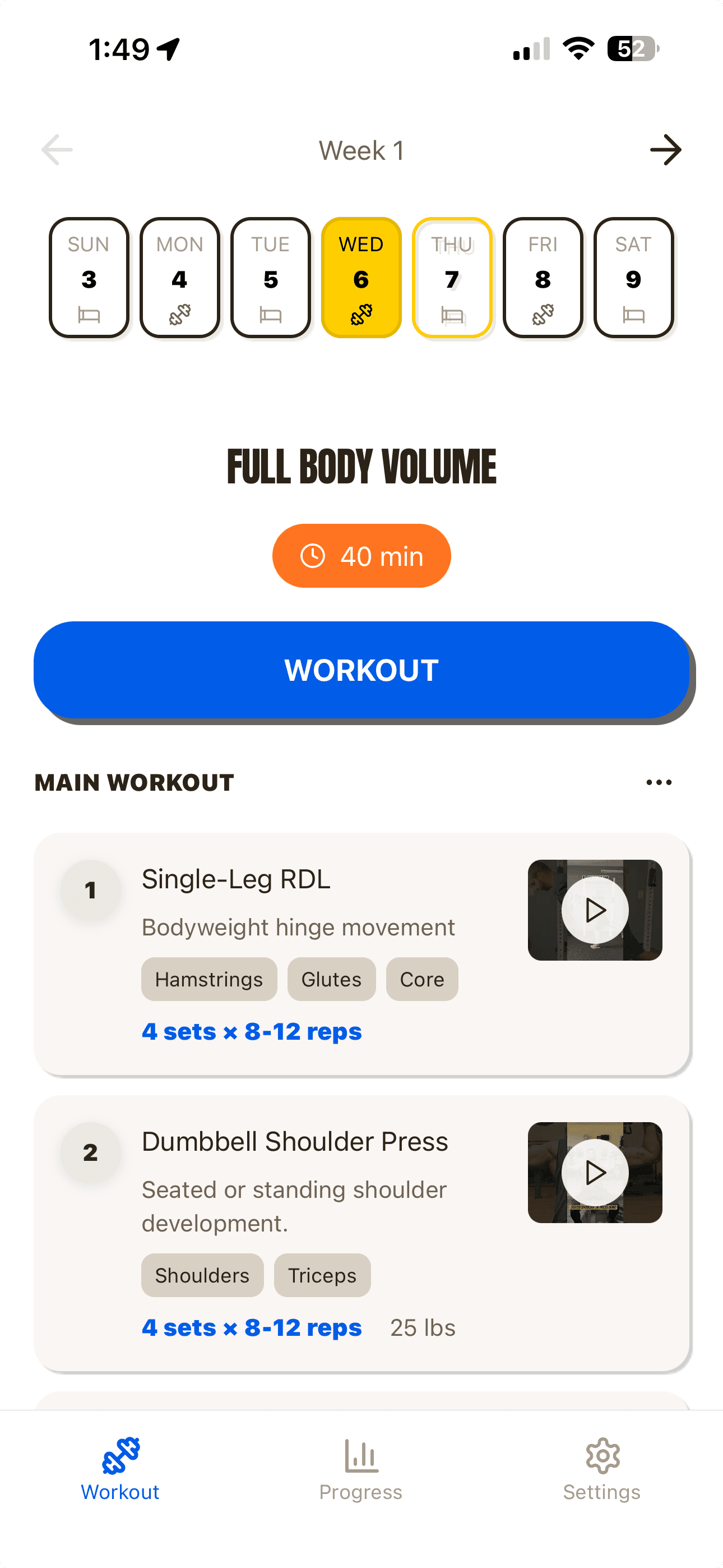
Task: Switch to the Progress tab
Action: coord(361,1469)
